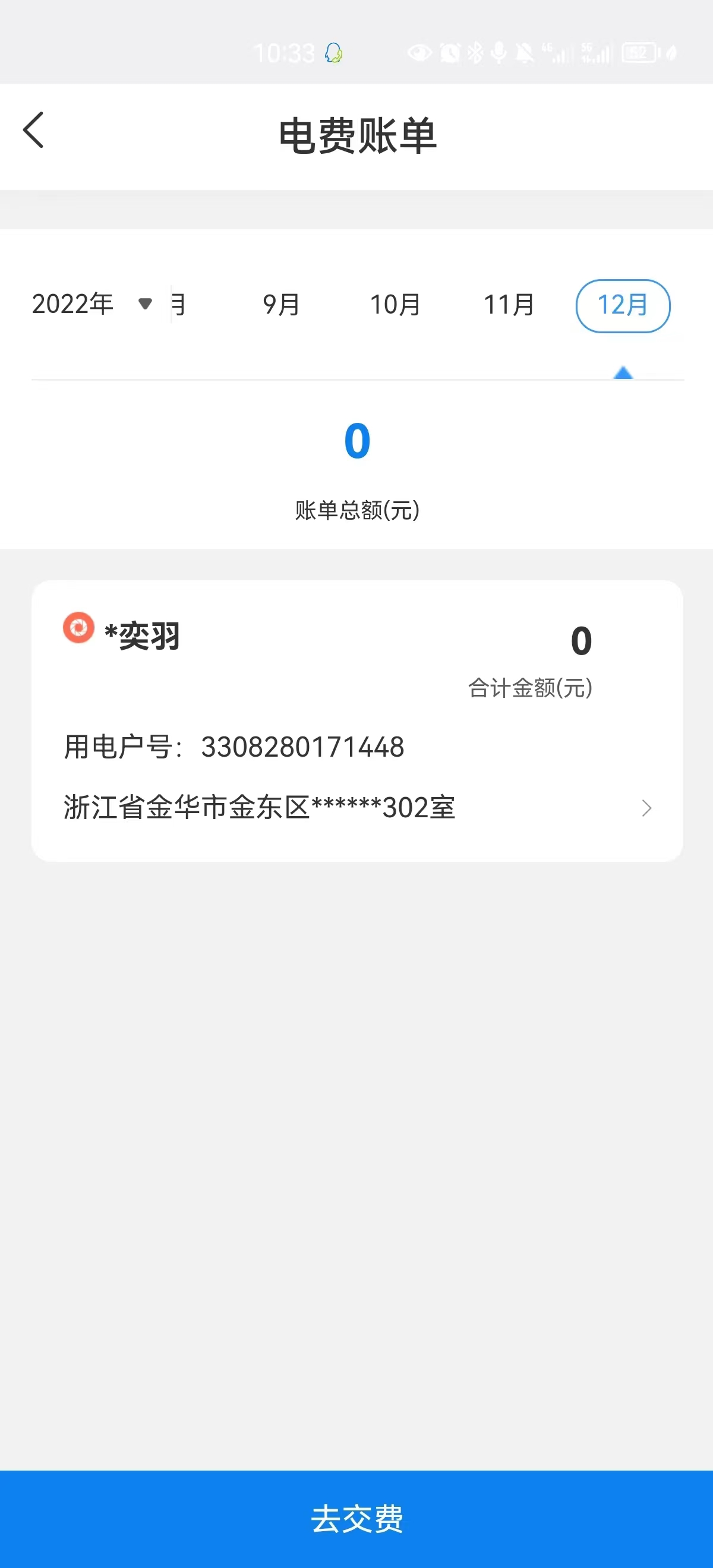Go back from the 电费账单 page

tap(34, 129)
